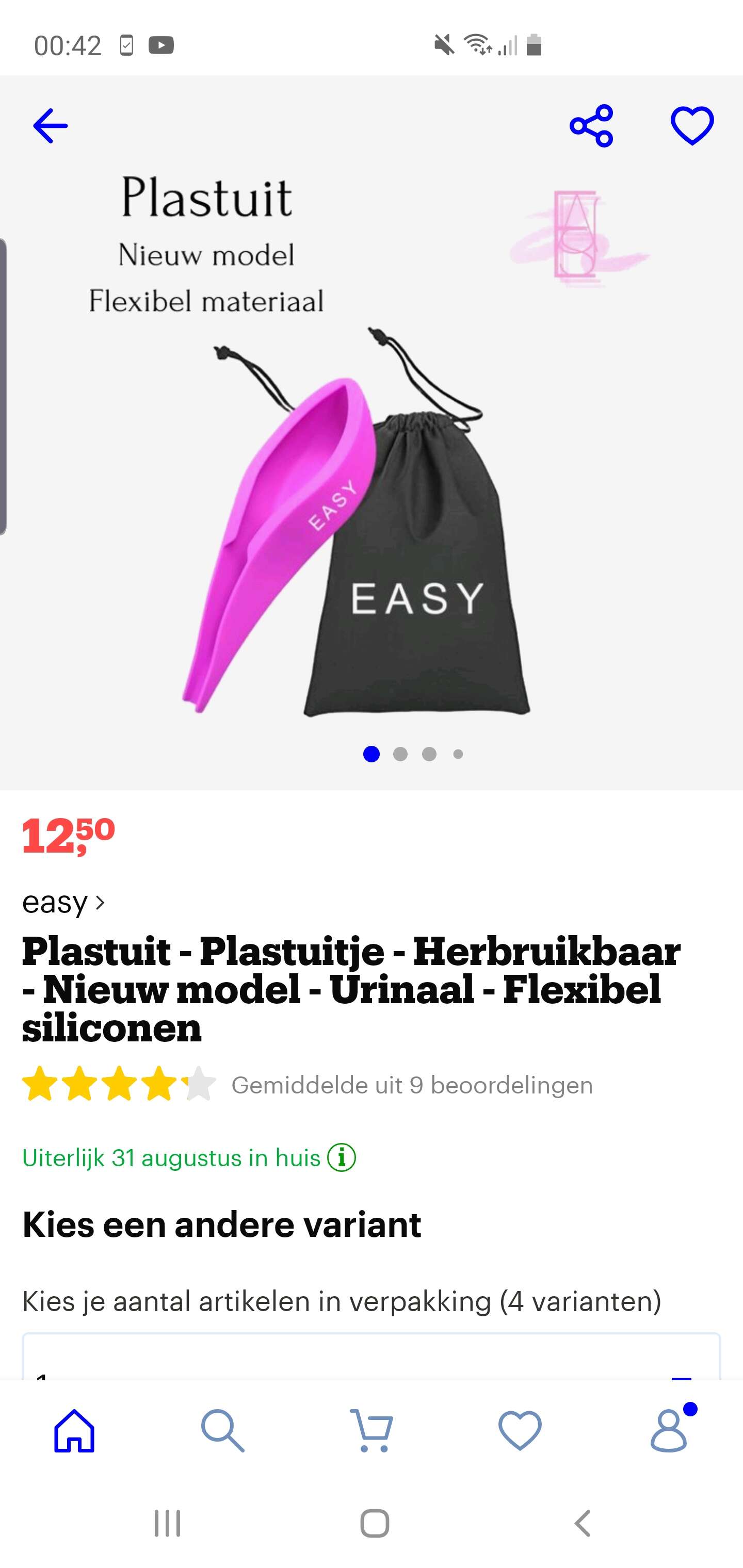Open delivery info icon next to 31 augustus

tap(342, 1157)
